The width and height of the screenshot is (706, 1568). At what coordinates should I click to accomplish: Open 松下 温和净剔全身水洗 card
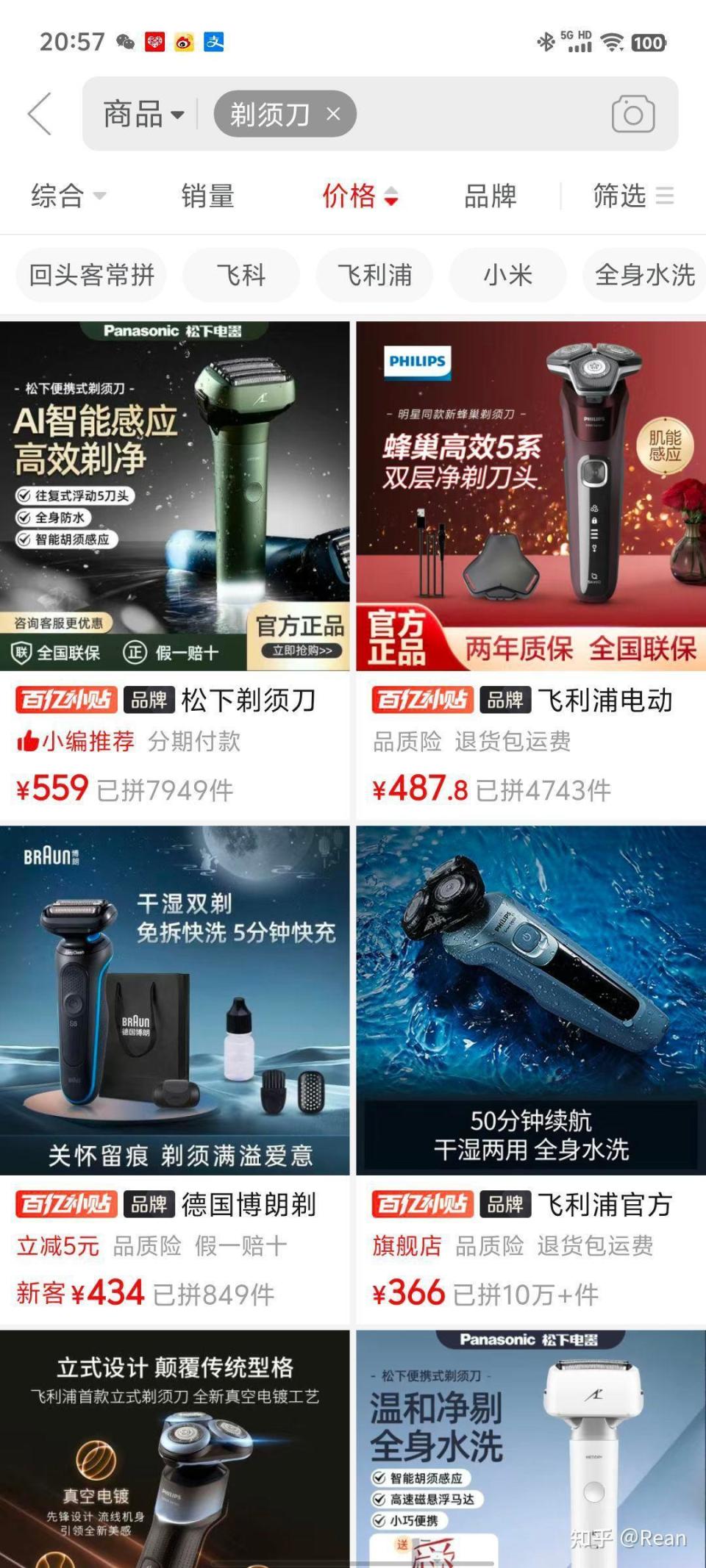531,1448
